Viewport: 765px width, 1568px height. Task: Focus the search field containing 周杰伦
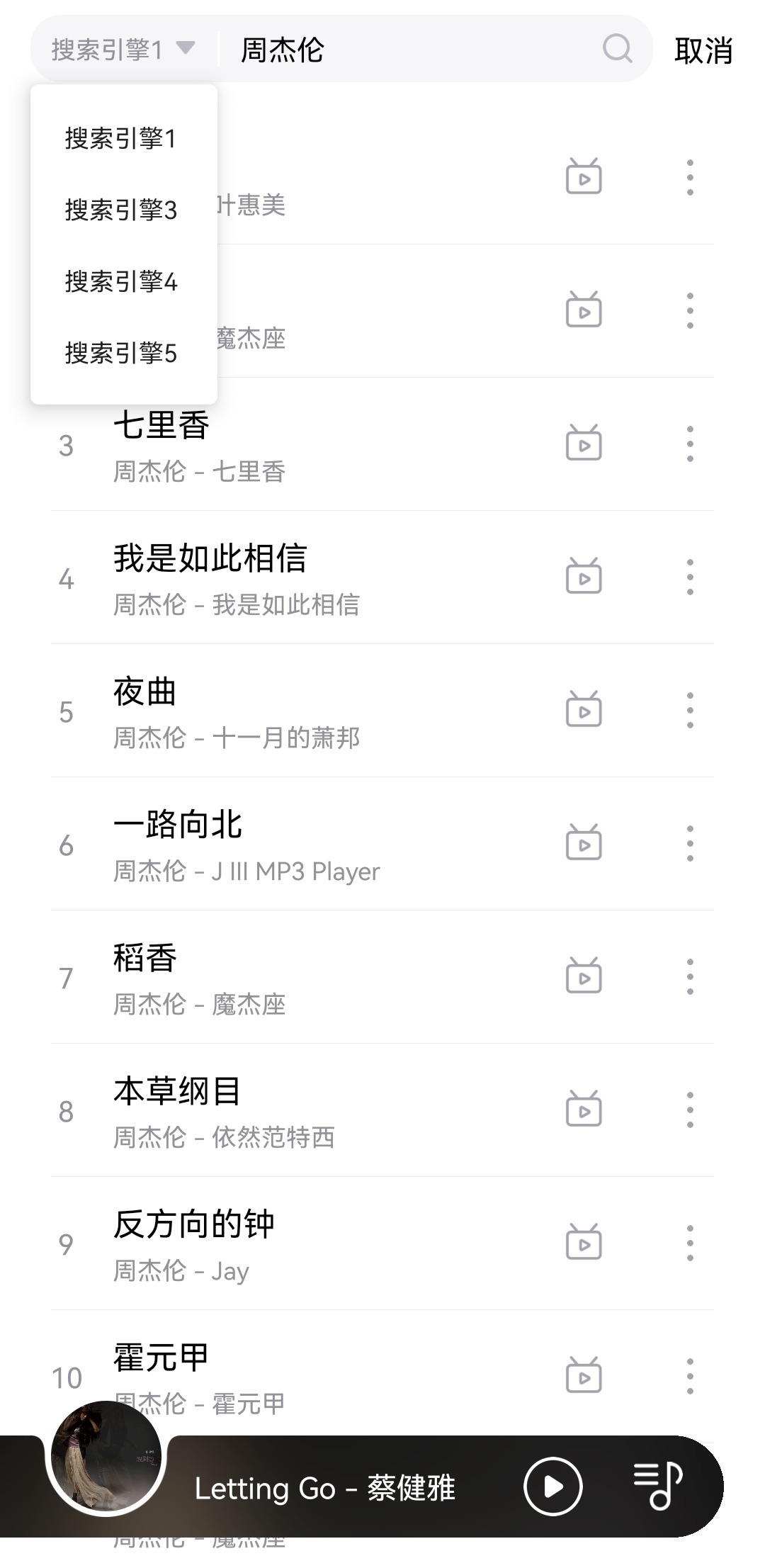pyautogui.click(x=411, y=50)
